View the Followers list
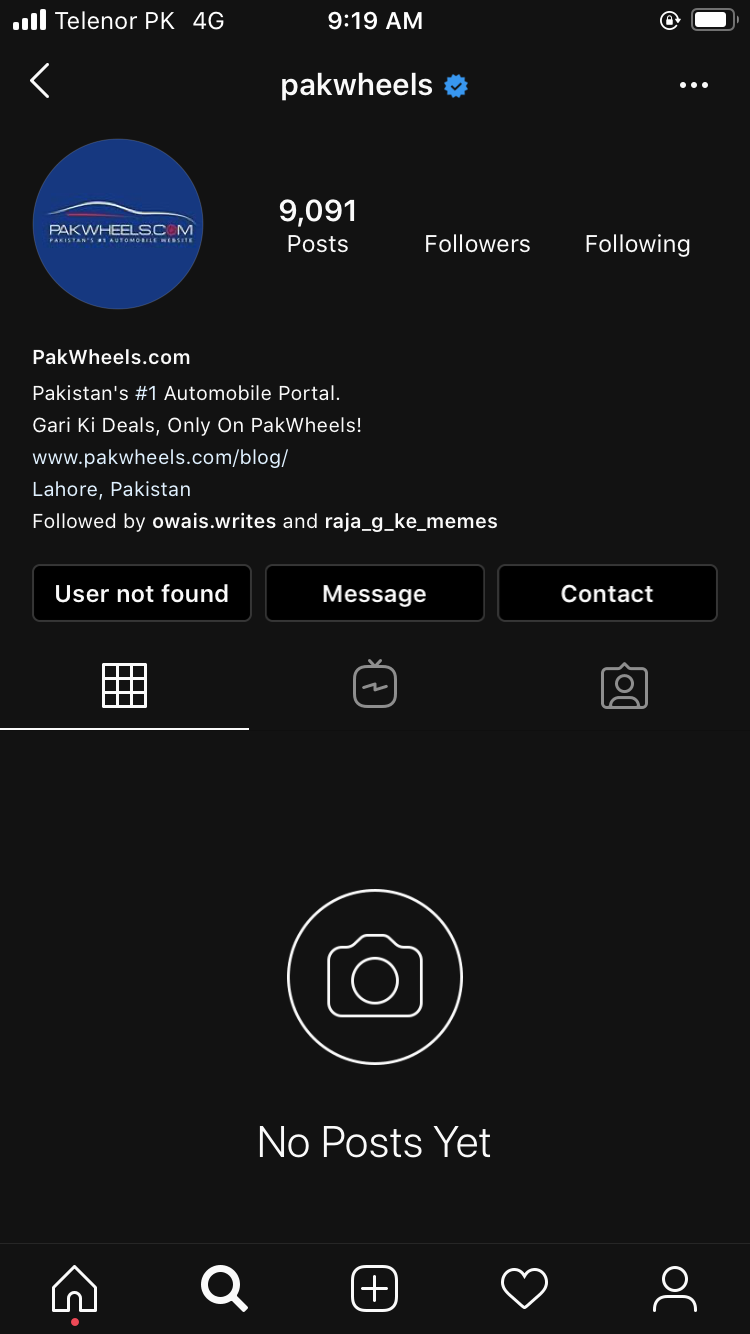This screenshot has height=1334, width=750. pos(477,244)
